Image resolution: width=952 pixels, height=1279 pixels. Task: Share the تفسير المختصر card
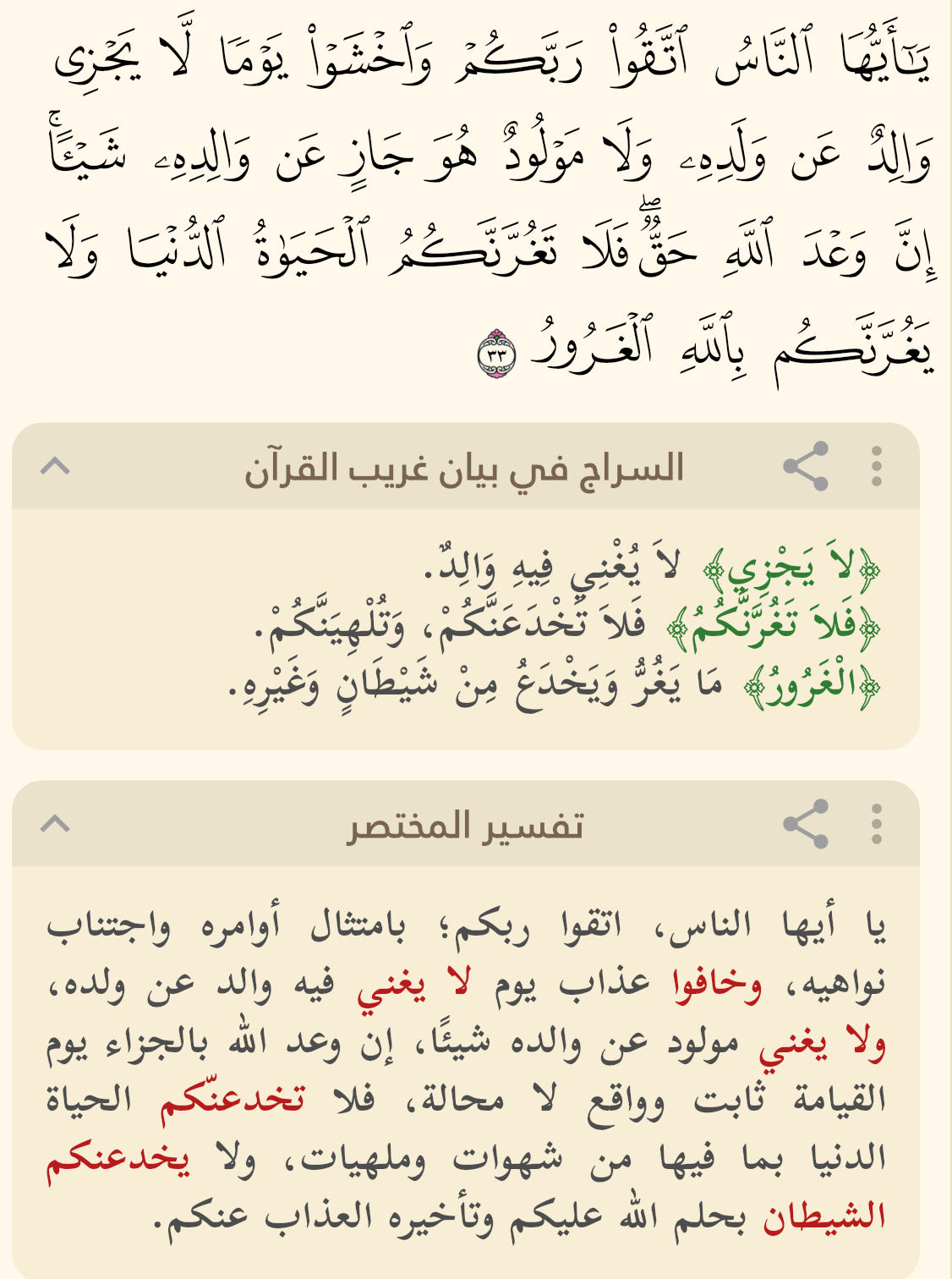[805, 824]
